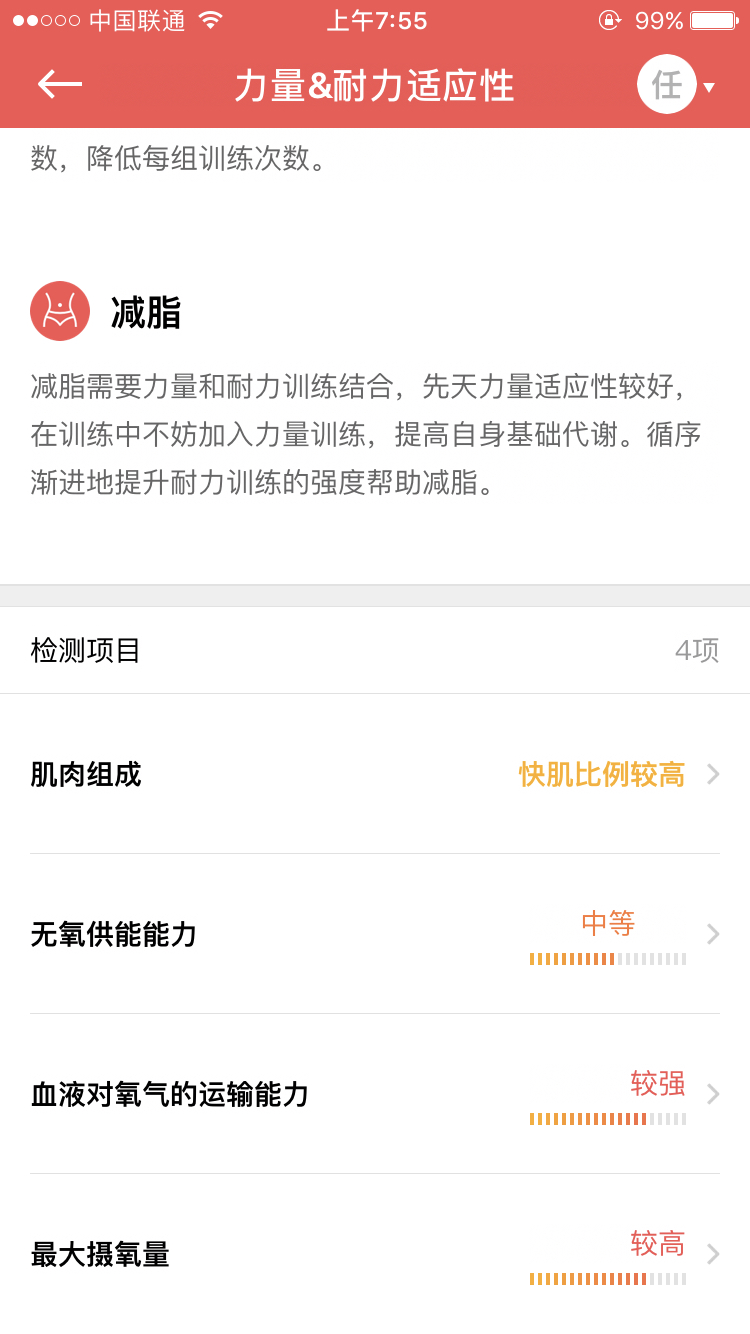Open 血液对氧气的运输能力 row
Screen dimensions: 750x1334
click(375, 1094)
